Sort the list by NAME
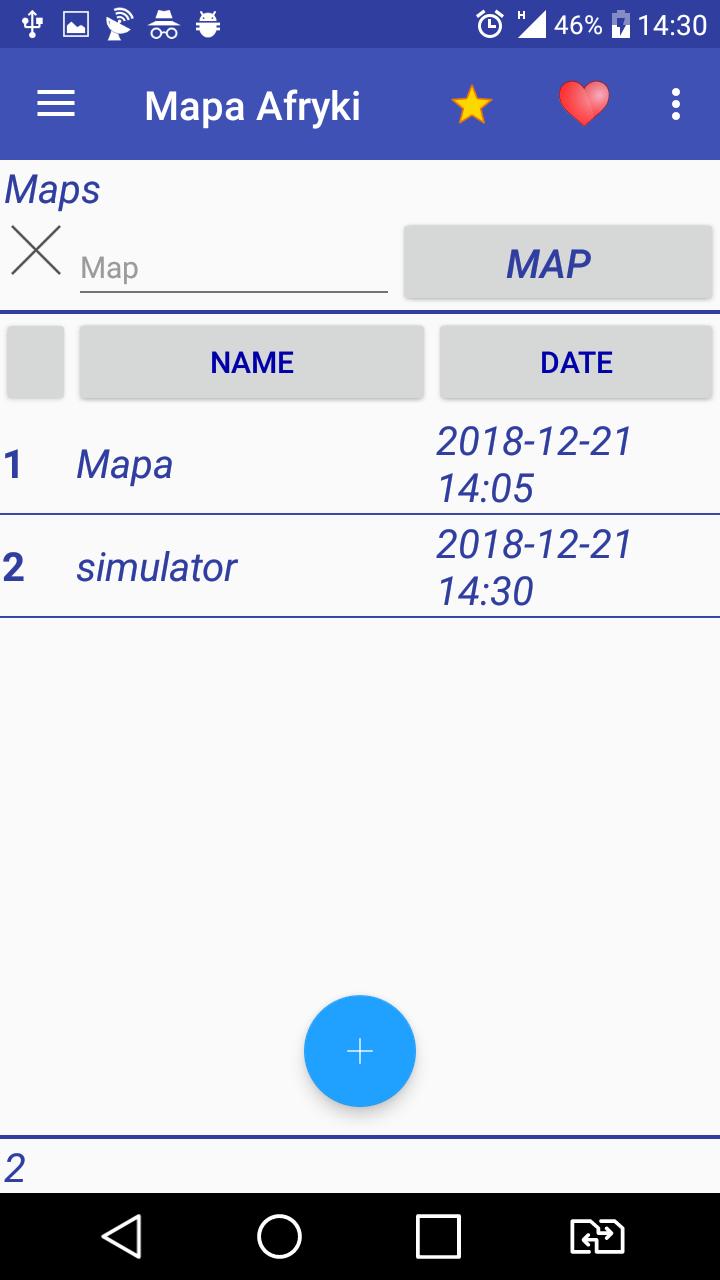The height and width of the screenshot is (1280, 720). (252, 362)
